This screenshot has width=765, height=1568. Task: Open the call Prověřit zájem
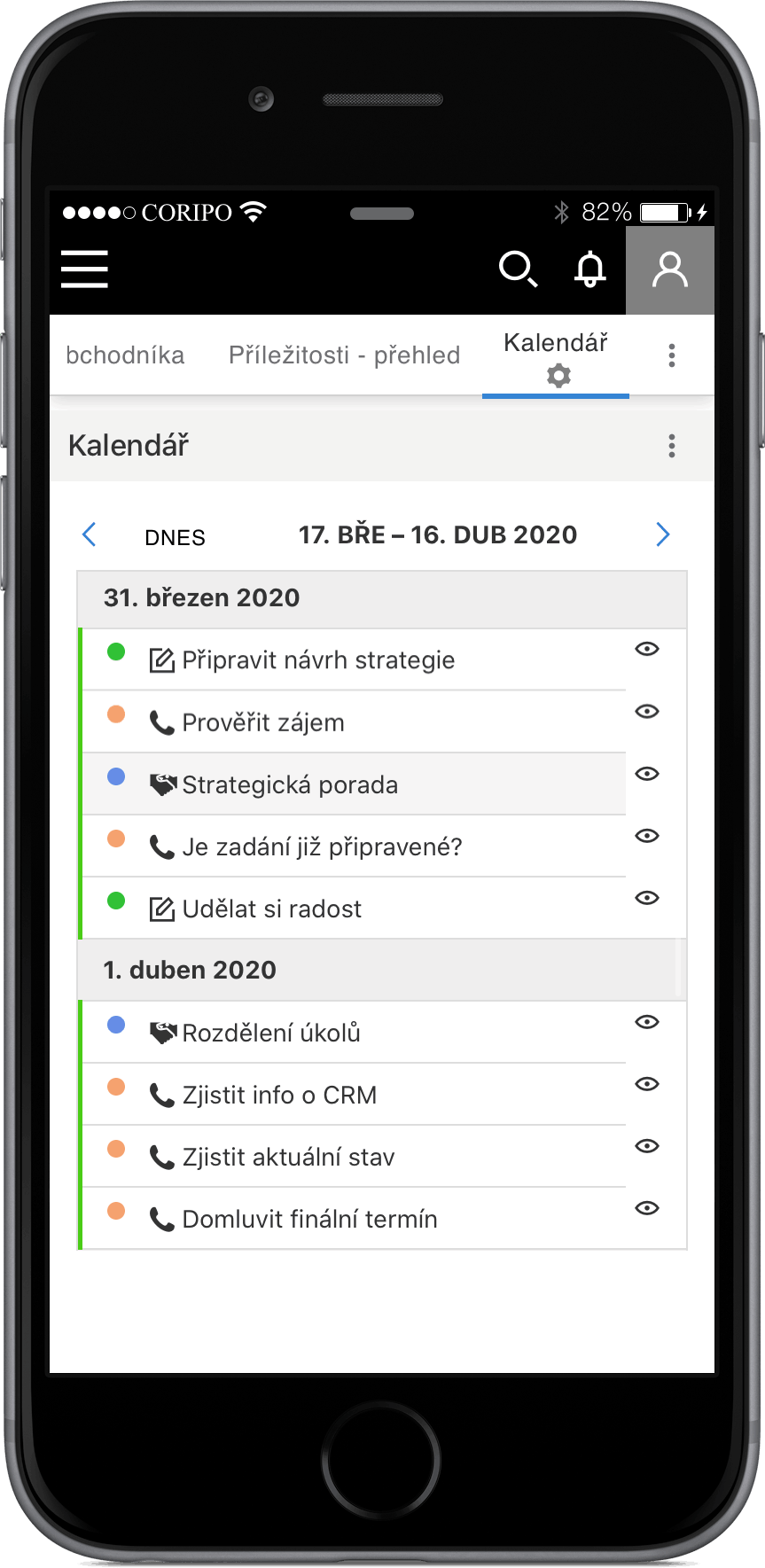pos(263,722)
